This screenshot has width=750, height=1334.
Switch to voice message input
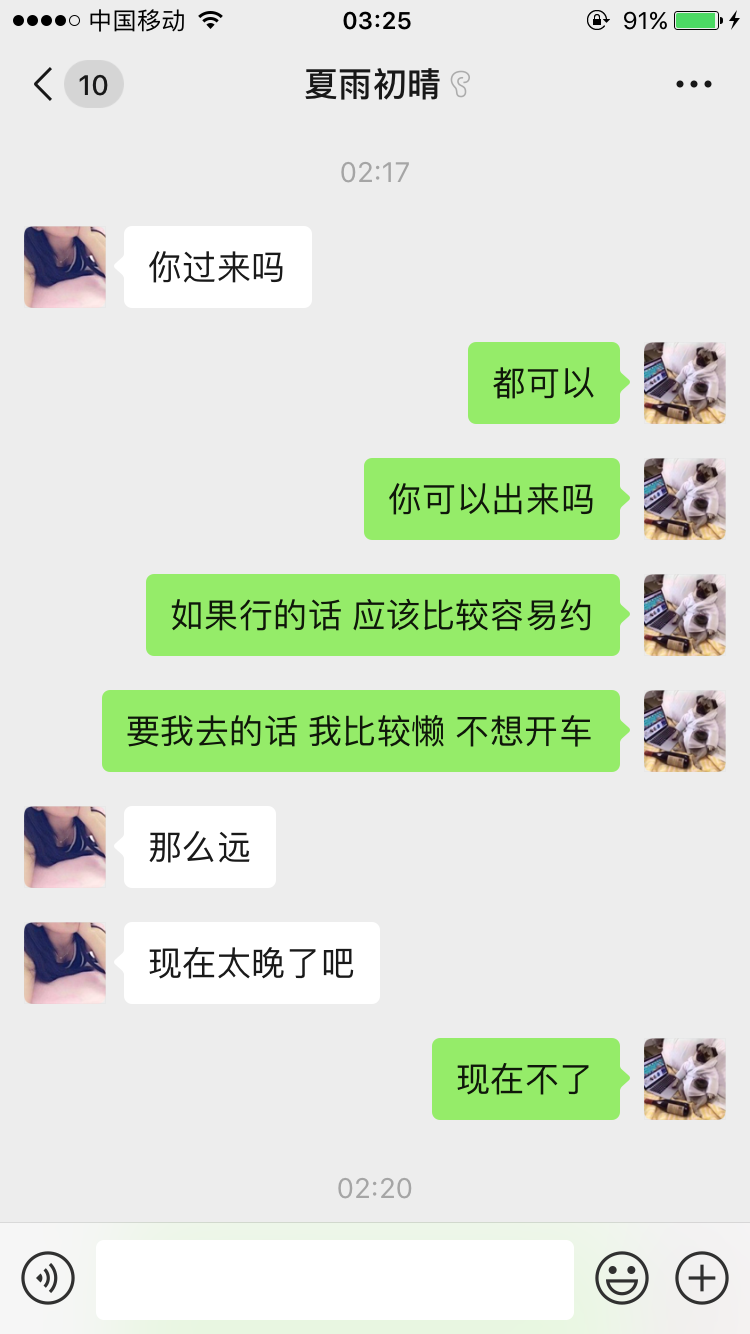pyautogui.click(x=48, y=1278)
